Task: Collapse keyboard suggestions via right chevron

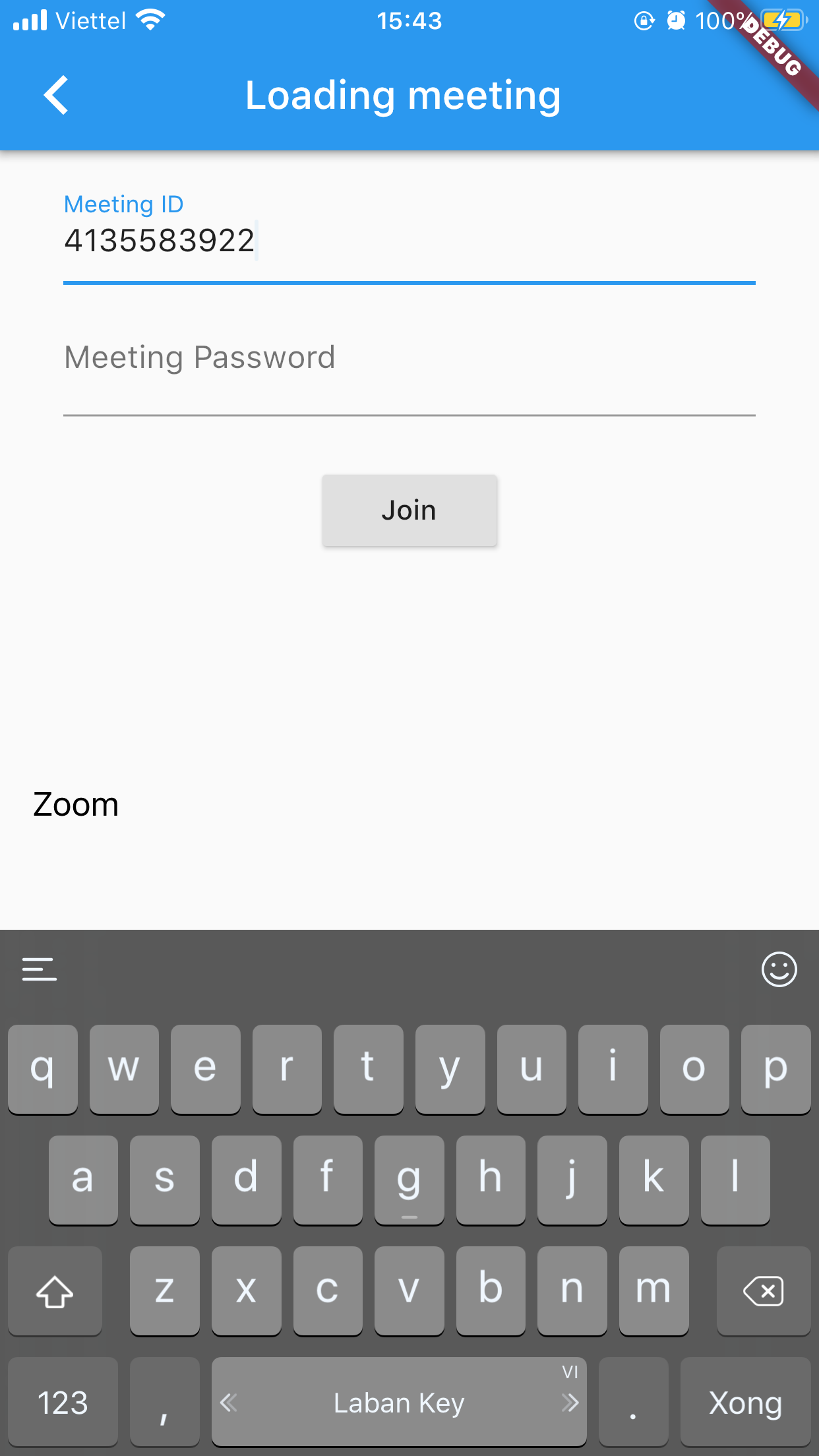Action: pyautogui.click(x=570, y=1402)
